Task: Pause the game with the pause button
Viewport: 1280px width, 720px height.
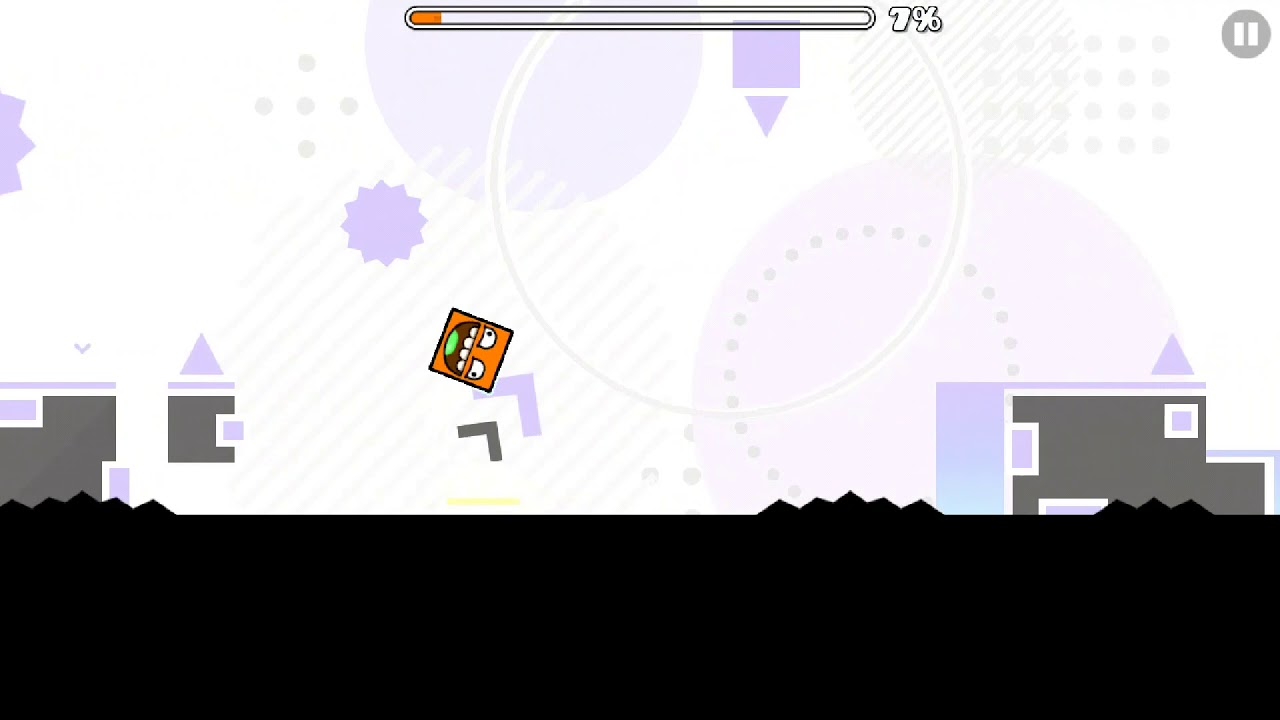Action: pos(1245,35)
